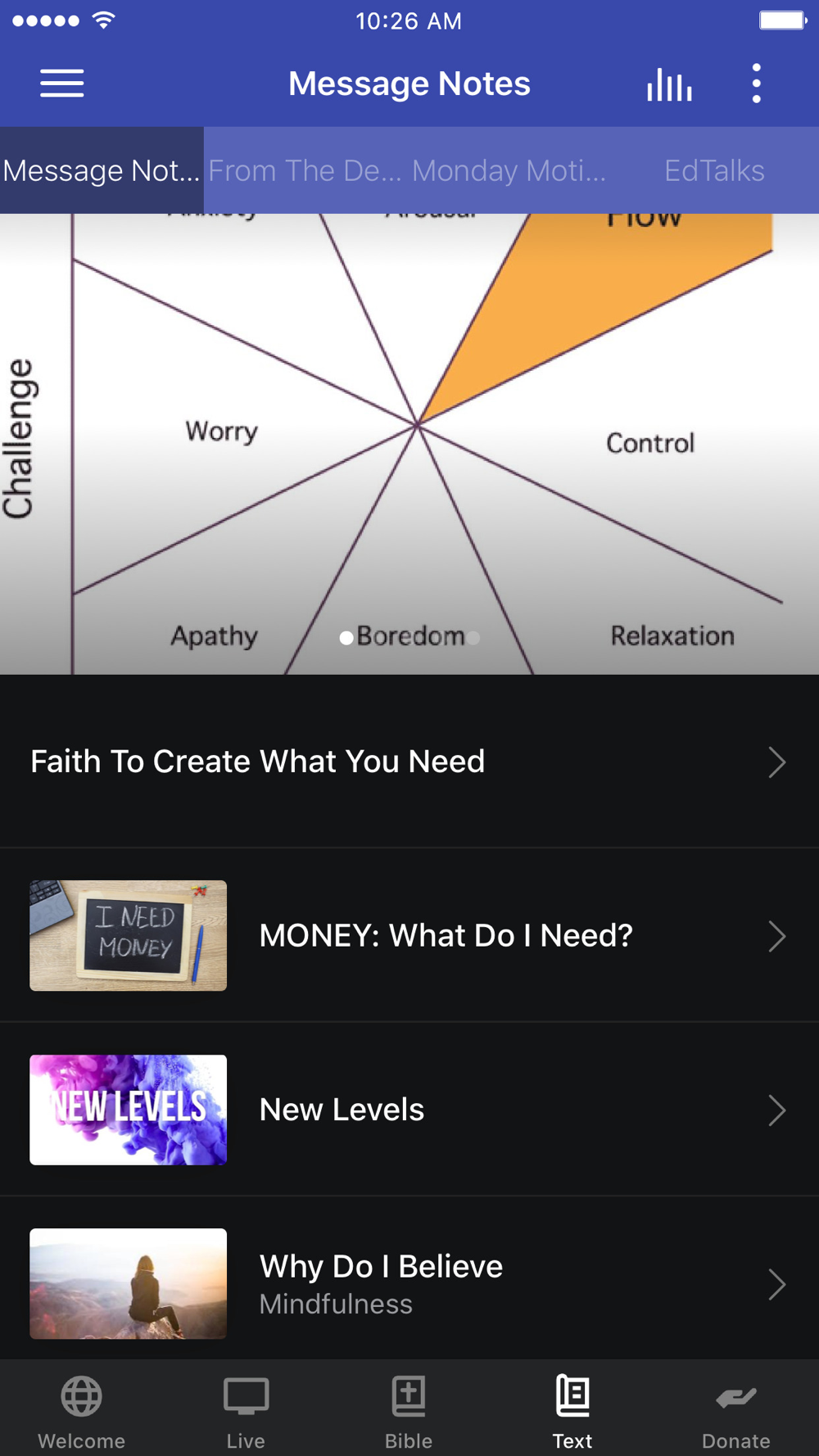
Task: Open the featured chart banner
Action: tap(409, 444)
